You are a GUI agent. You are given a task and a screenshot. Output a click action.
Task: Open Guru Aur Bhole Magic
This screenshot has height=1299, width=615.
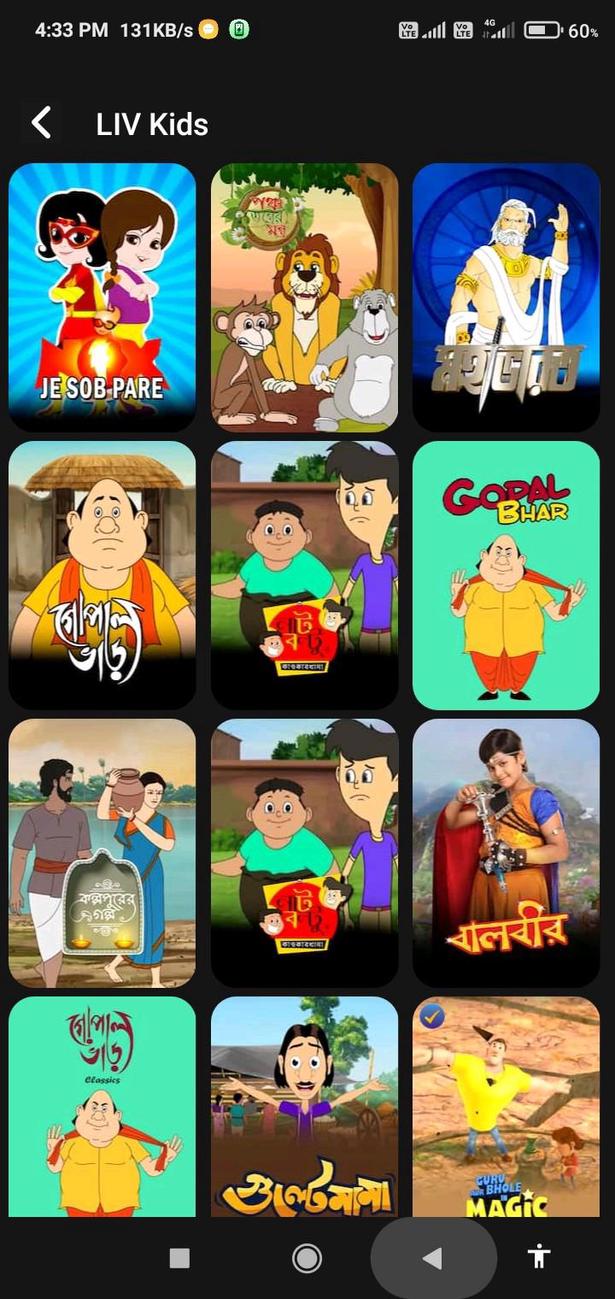506,1105
